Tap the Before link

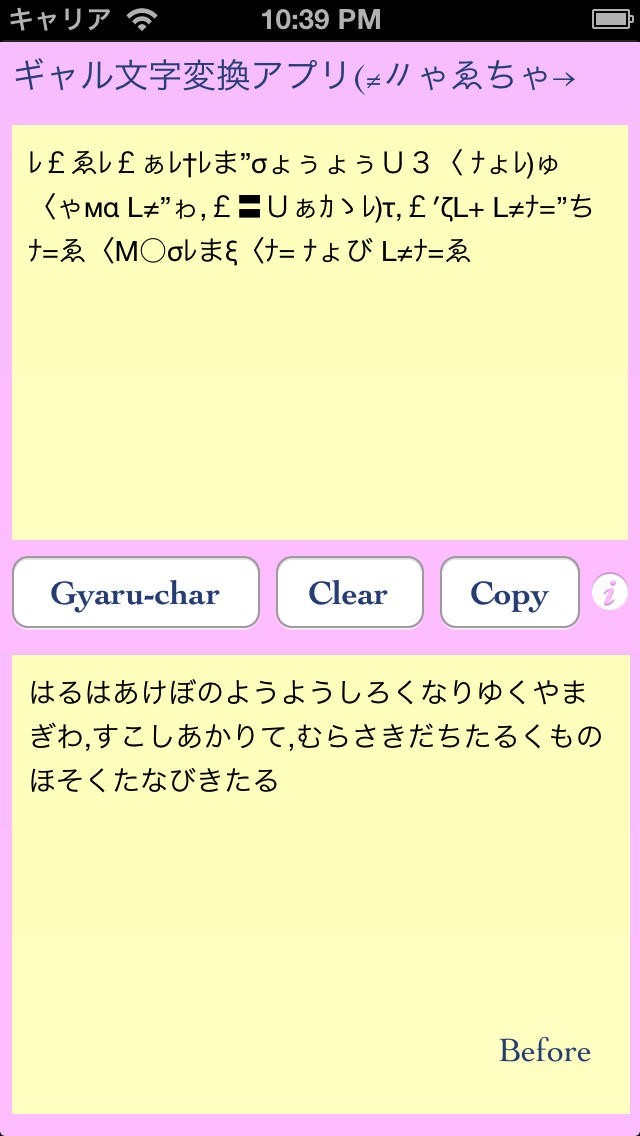point(544,1051)
